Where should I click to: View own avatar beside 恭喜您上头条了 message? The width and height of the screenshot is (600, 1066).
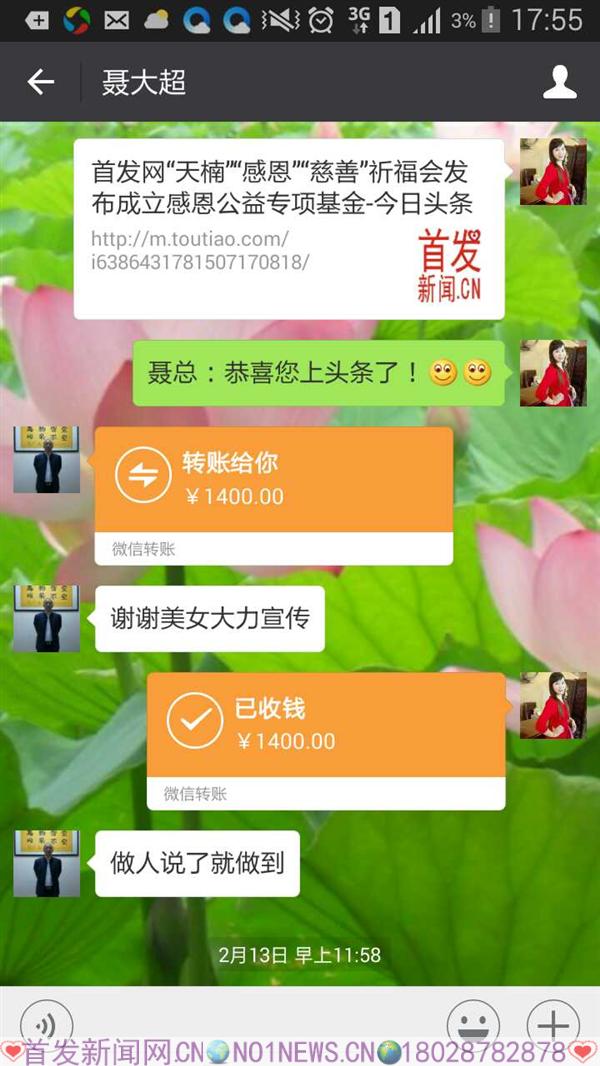[x=553, y=373]
